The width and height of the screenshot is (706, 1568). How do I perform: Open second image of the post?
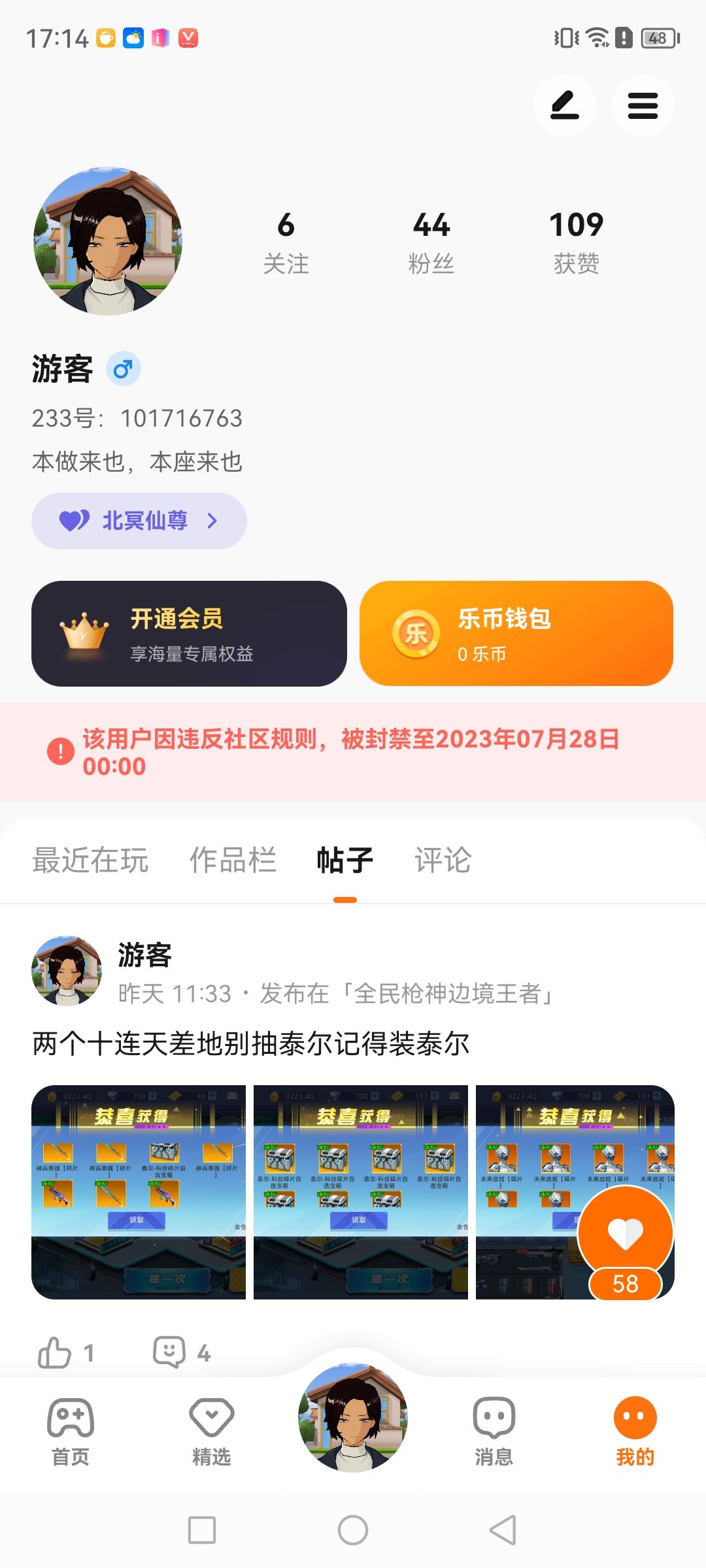pos(361,1192)
